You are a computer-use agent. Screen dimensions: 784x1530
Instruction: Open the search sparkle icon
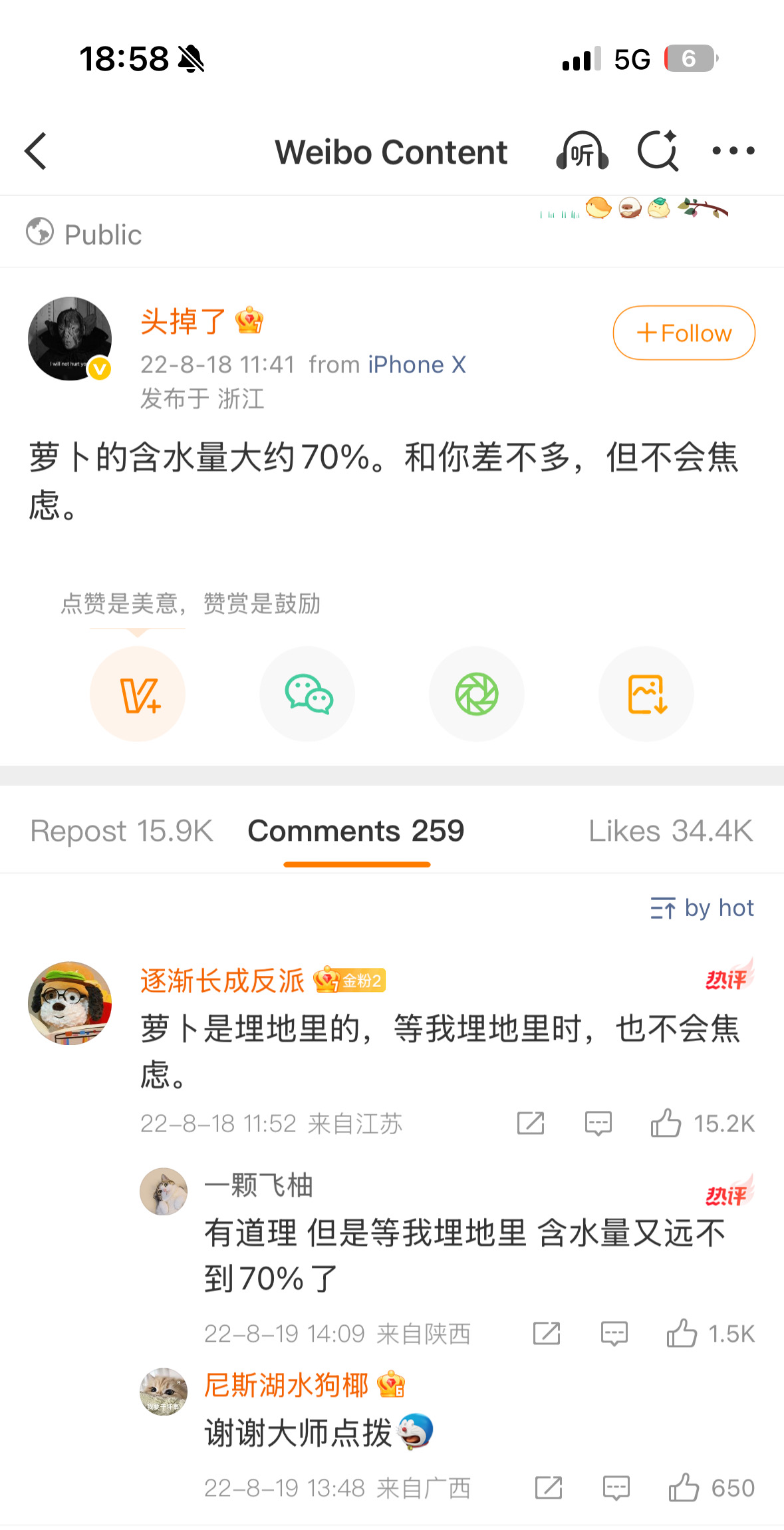point(658,151)
